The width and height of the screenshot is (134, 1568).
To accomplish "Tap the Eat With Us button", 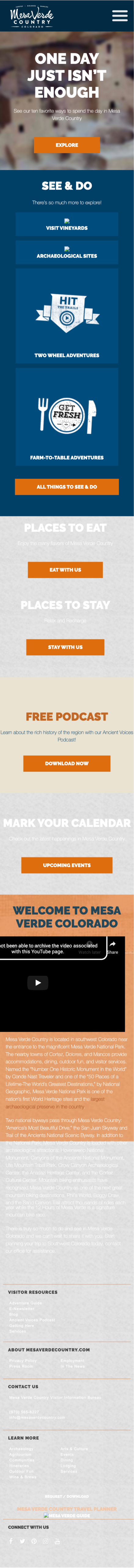I will coord(65,570).
